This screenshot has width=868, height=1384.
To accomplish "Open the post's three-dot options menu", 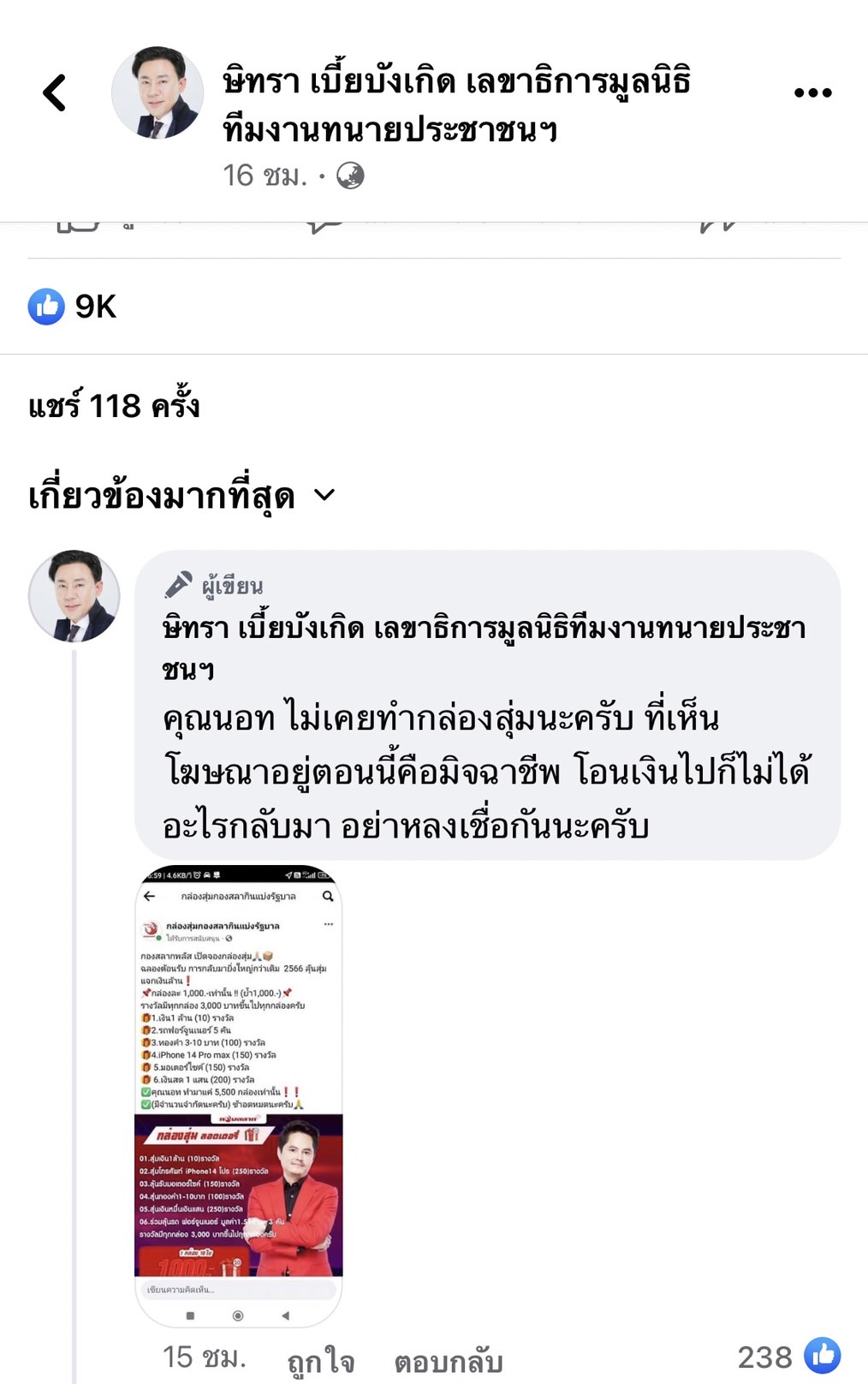I will coord(812,92).
